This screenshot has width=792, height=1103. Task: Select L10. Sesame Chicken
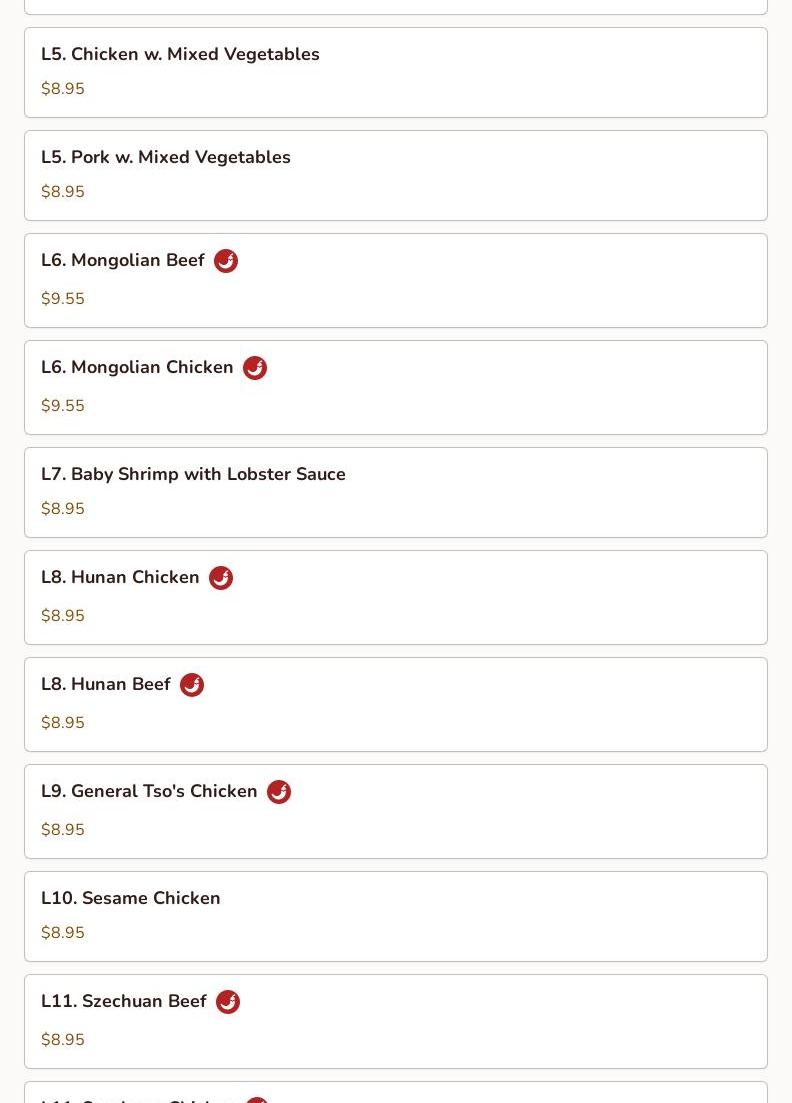pyautogui.click(x=395, y=916)
